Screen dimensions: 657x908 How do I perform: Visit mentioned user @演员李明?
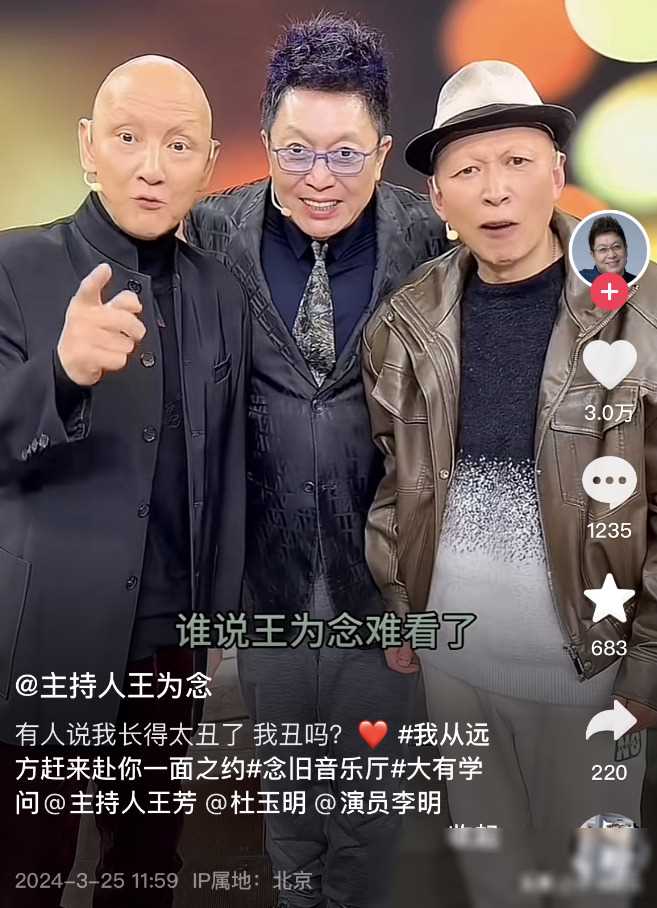[x=380, y=803]
